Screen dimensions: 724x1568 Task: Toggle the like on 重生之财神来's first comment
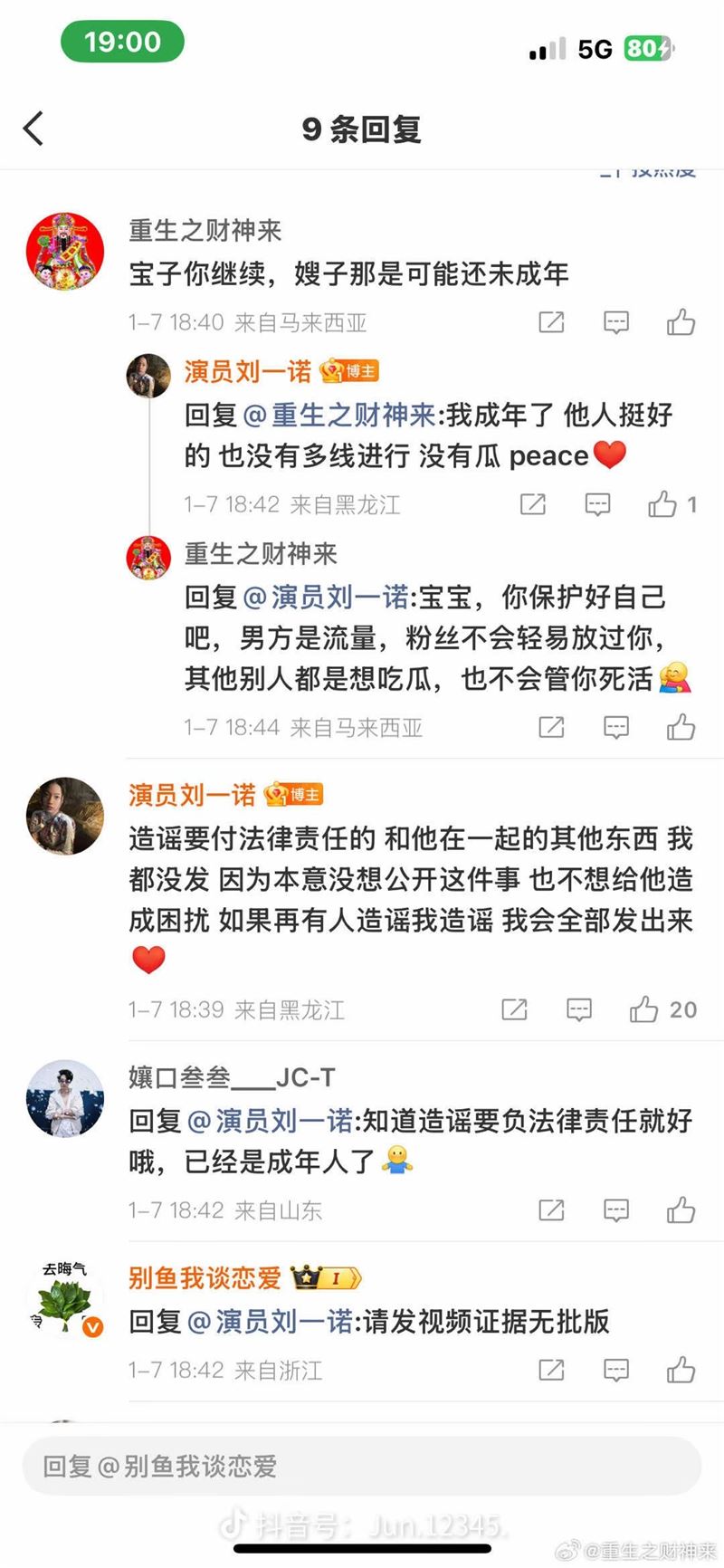[x=681, y=322]
